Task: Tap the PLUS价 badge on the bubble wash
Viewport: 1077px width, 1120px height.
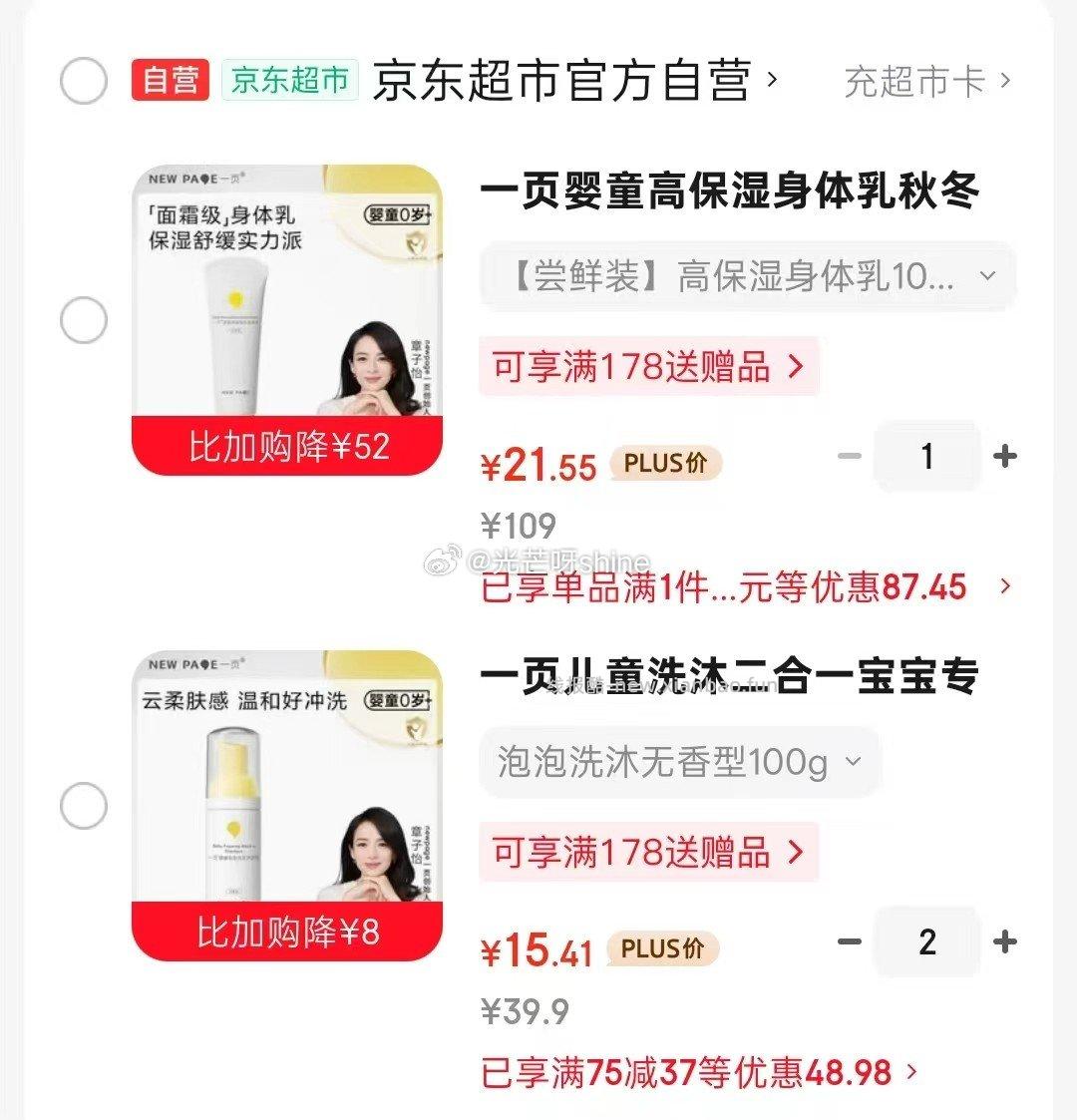Action: click(x=663, y=949)
